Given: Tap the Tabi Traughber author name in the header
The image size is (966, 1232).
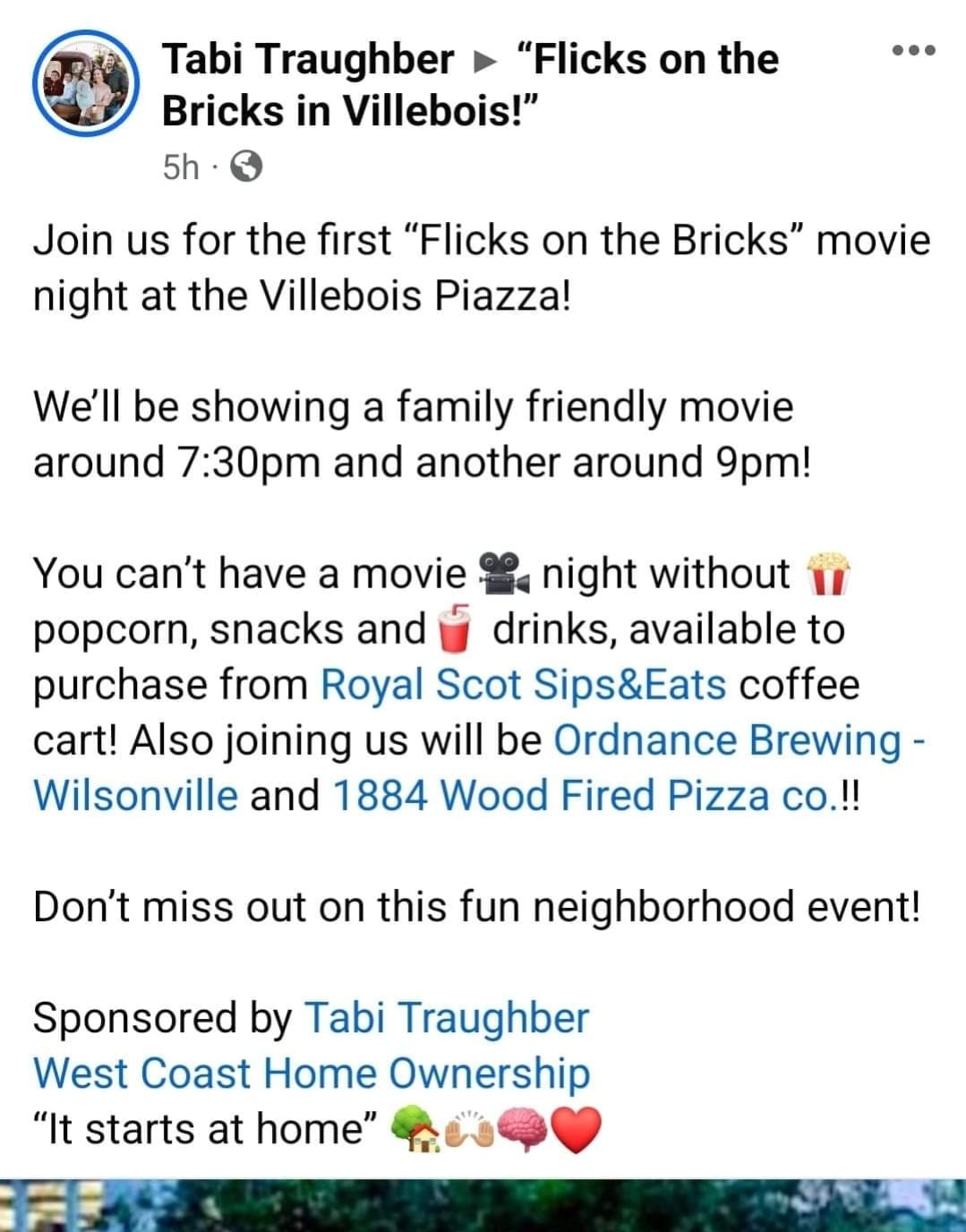Looking at the screenshot, I should click(307, 60).
